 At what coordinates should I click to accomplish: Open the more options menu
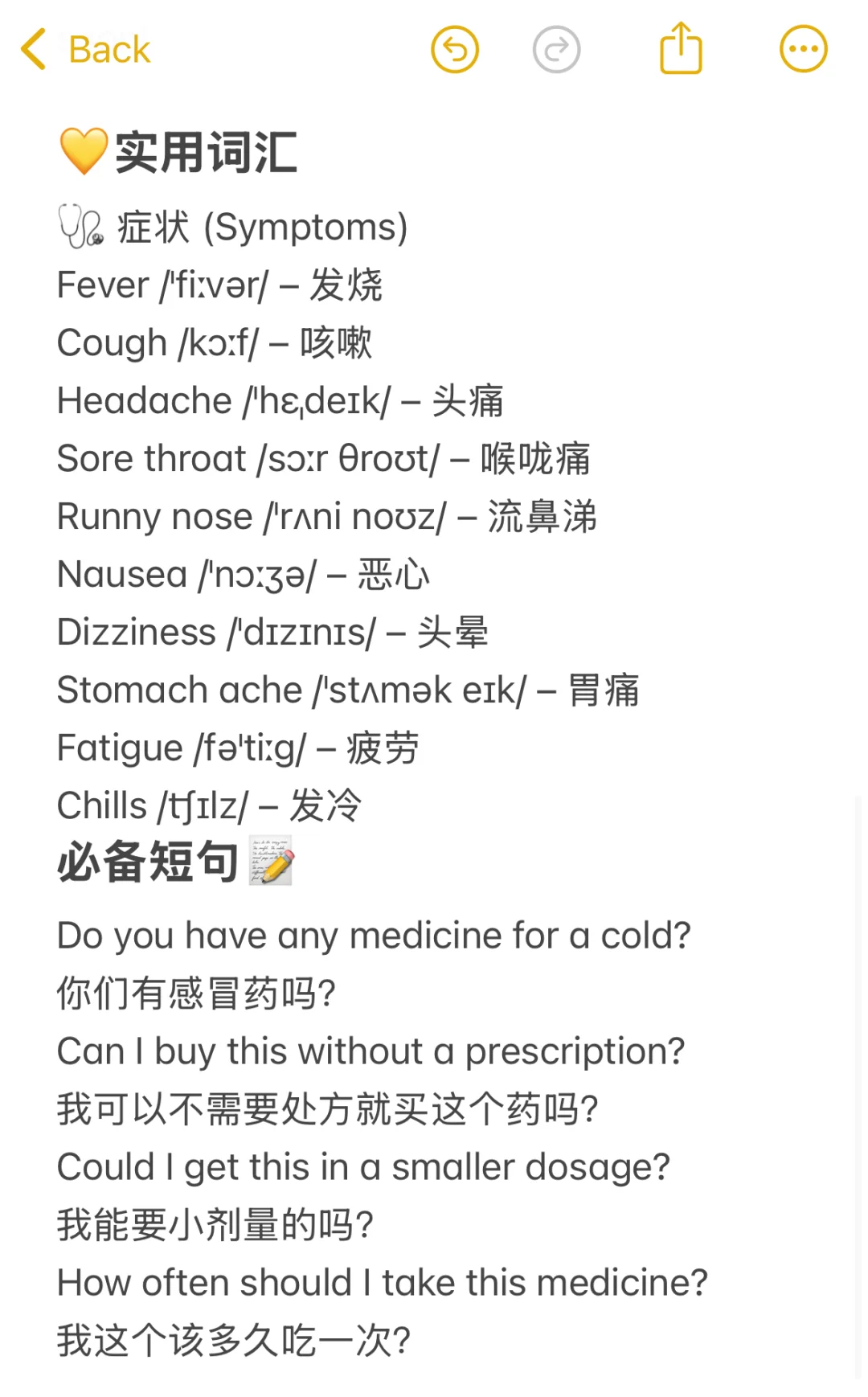[x=803, y=50]
